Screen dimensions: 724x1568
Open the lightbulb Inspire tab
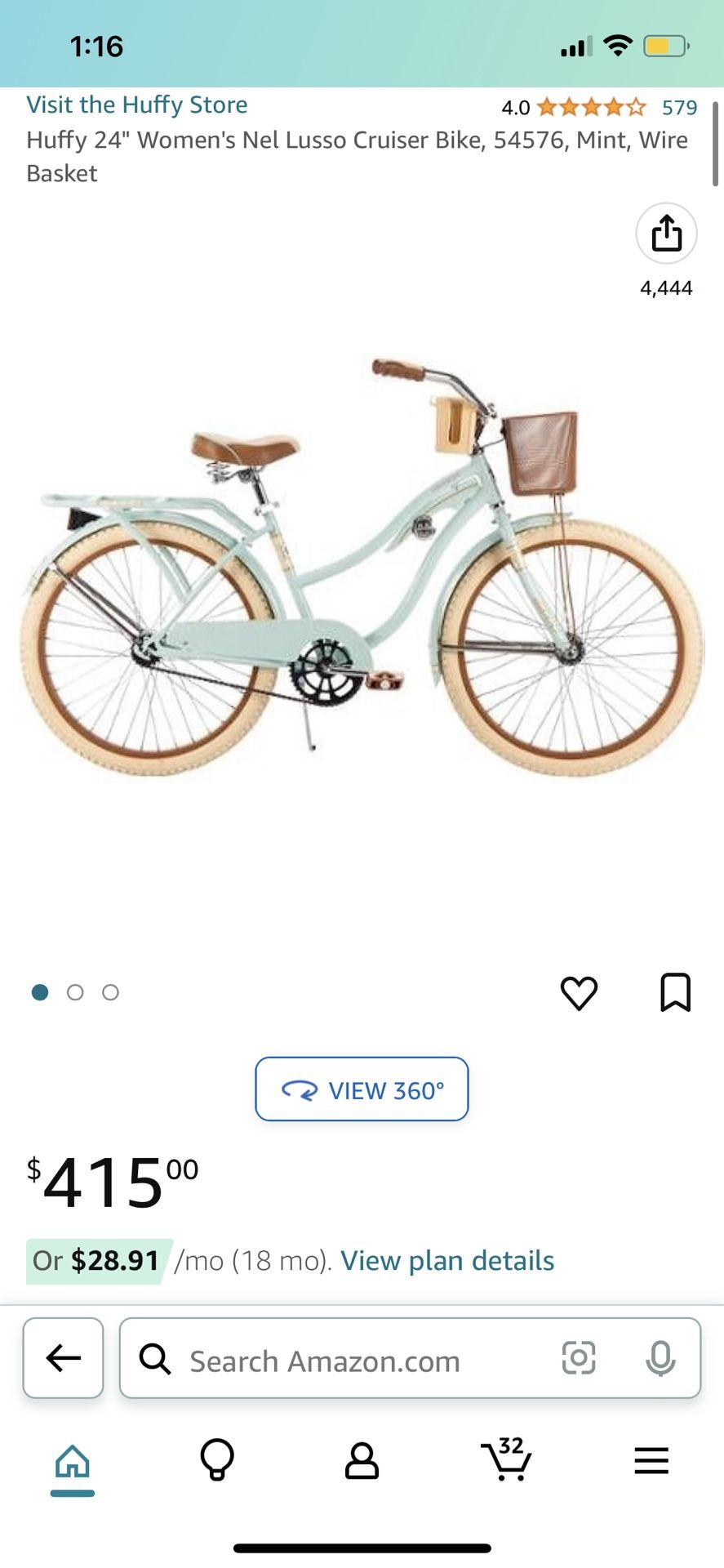click(x=217, y=1460)
